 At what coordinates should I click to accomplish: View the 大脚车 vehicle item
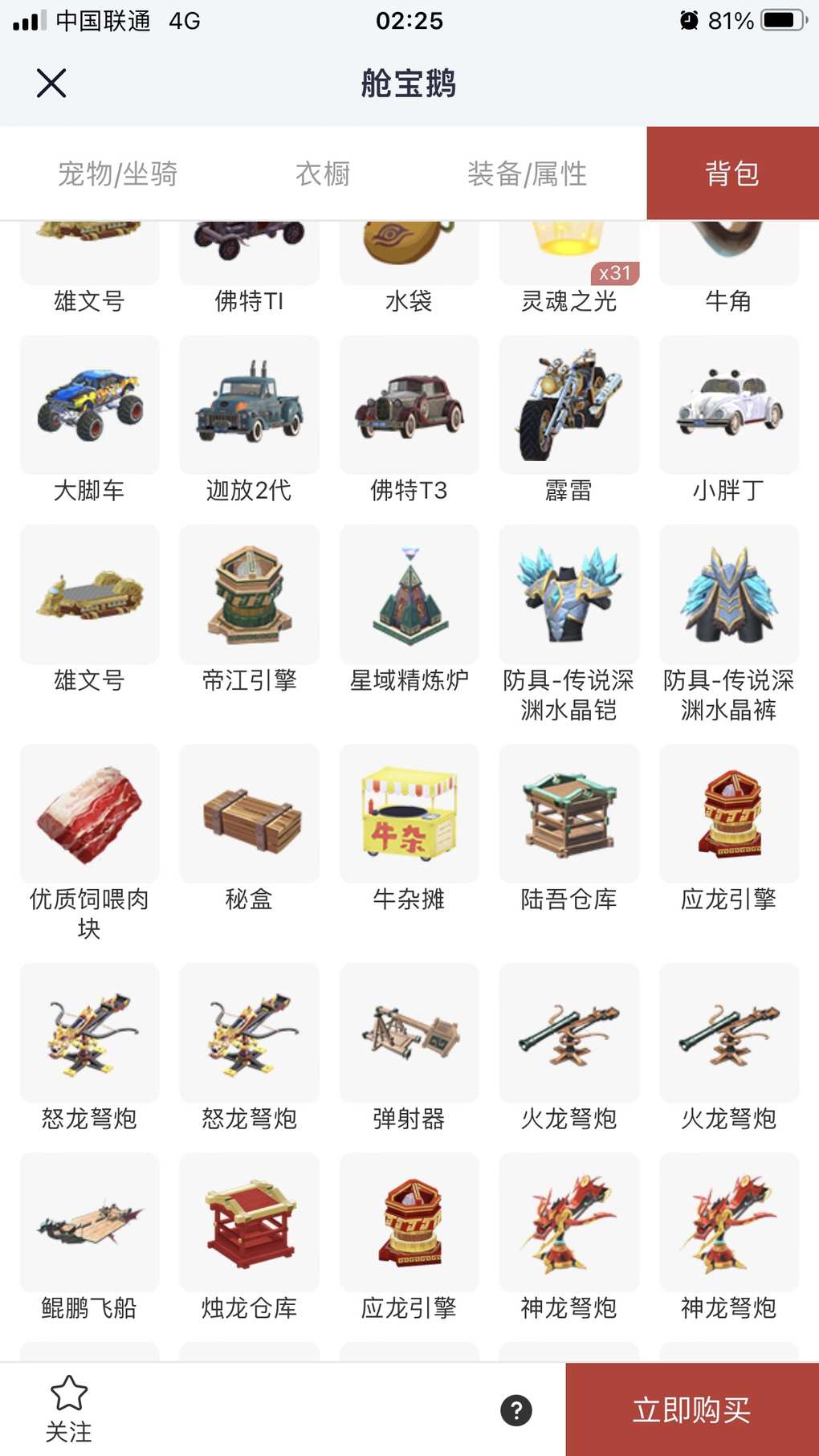pos(89,406)
